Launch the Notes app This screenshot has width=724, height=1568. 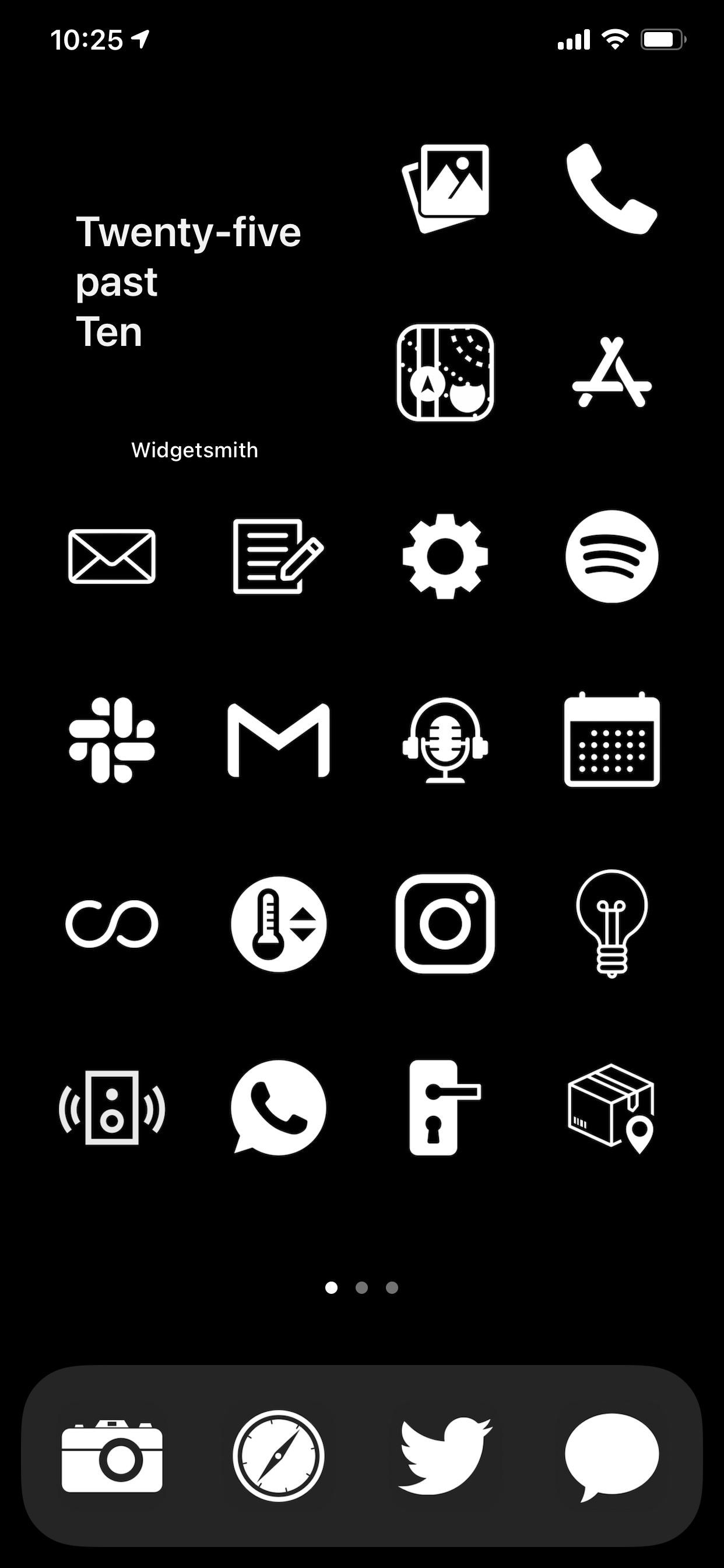tap(279, 556)
